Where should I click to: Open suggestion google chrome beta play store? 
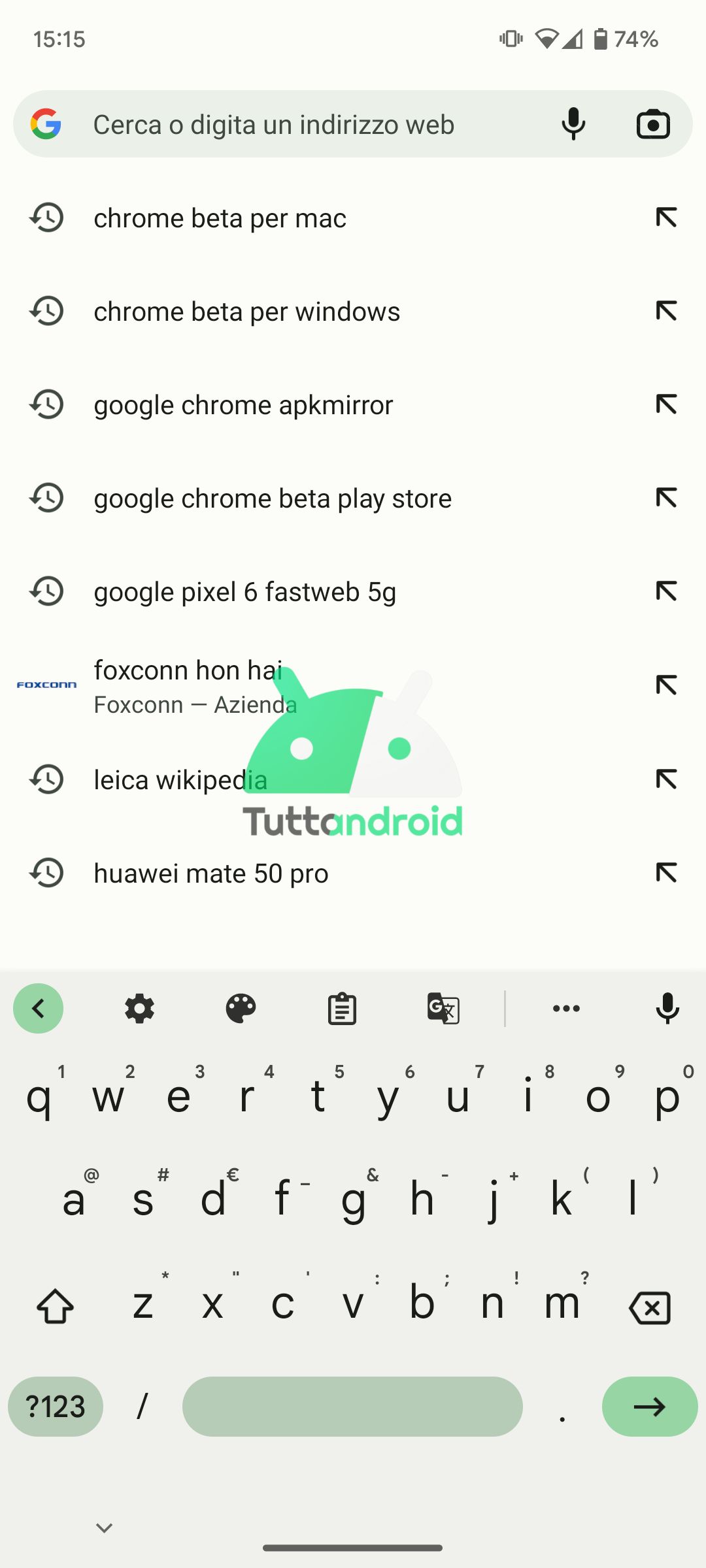pyautogui.click(x=273, y=498)
